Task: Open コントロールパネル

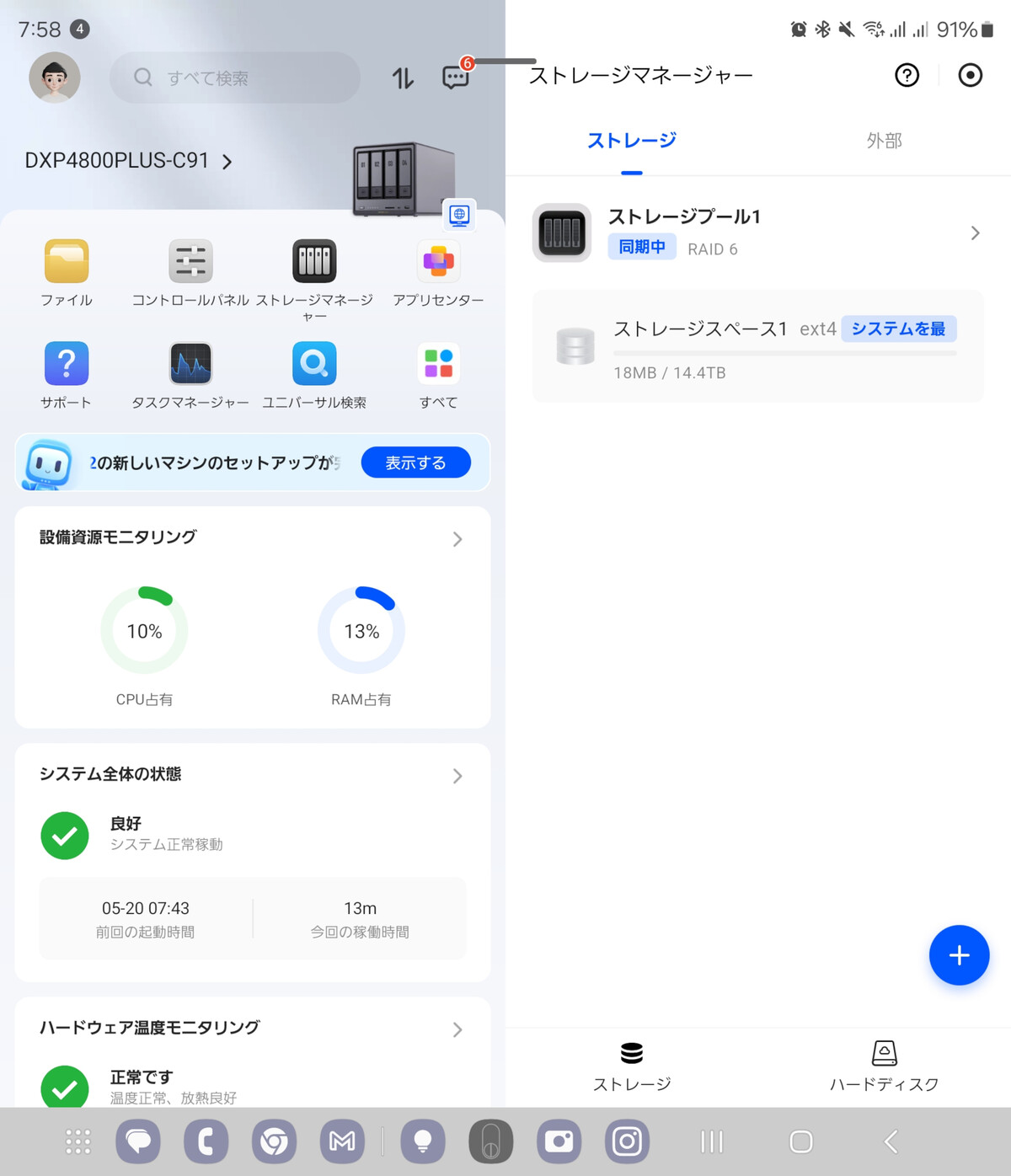Action: click(190, 273)
